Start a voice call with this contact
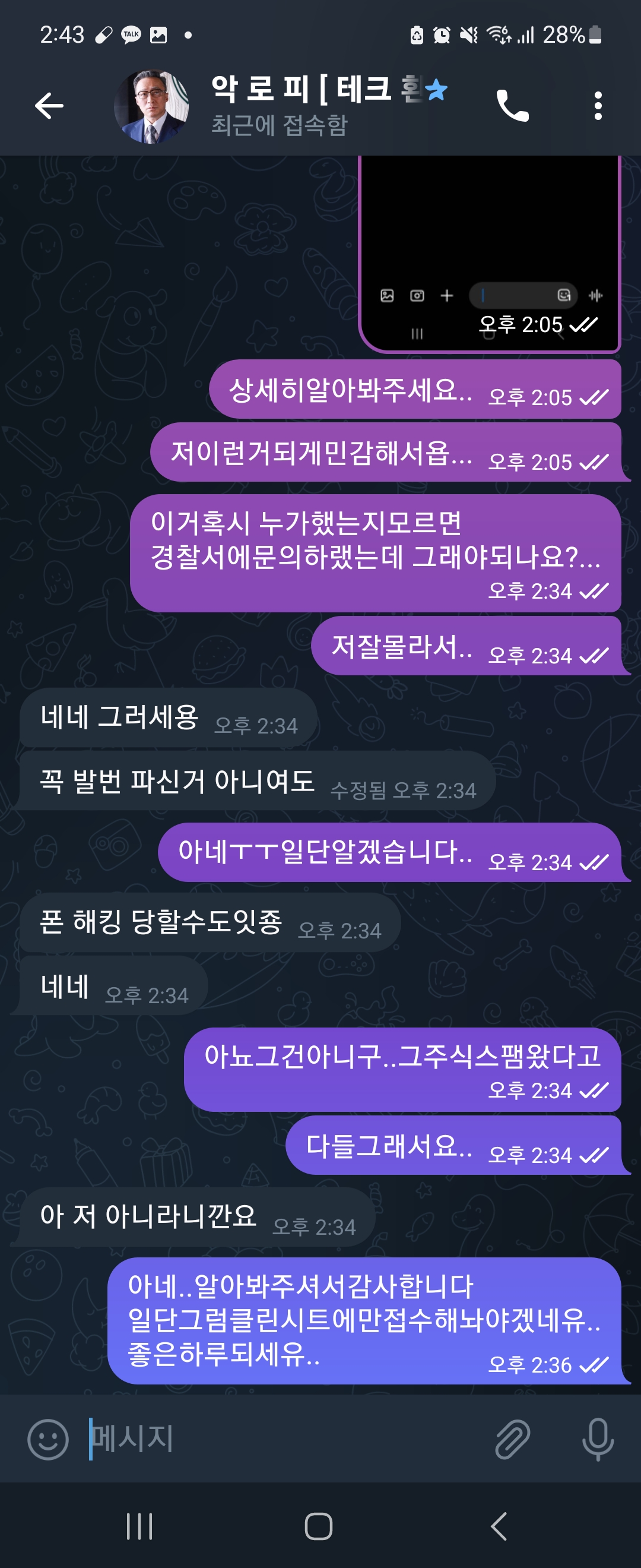This screenshot has height=1568, width=641. pos(513,106)
